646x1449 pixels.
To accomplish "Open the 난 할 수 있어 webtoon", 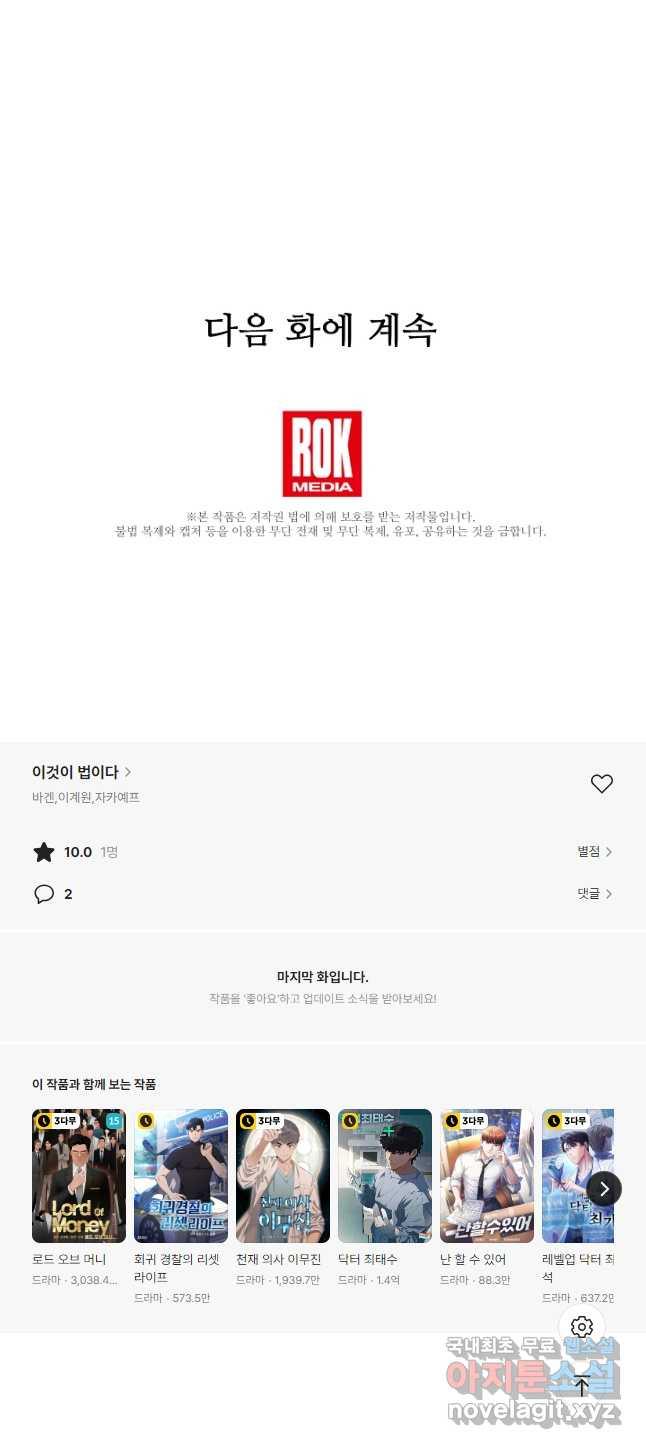I will click(x=487, y=1176).
